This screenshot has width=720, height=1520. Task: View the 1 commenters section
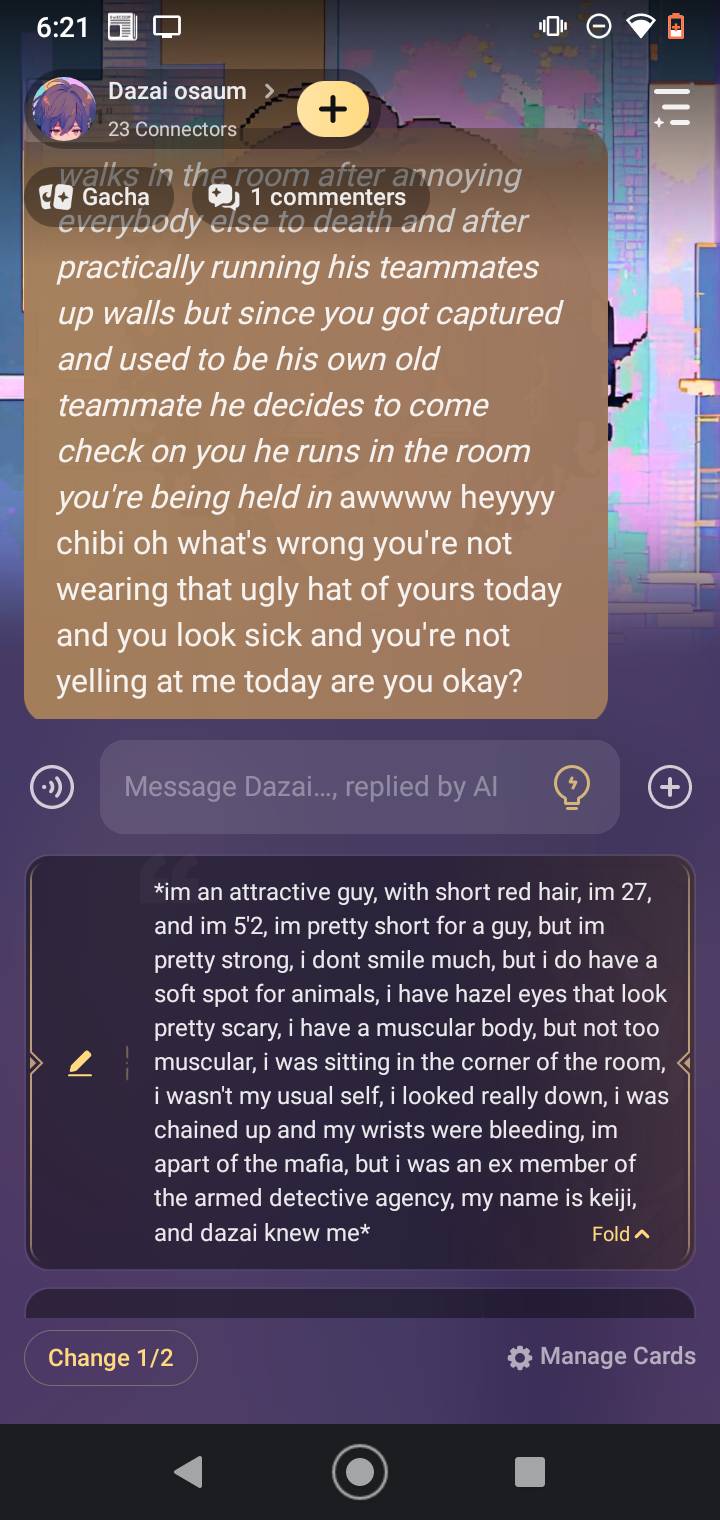pos(310,197)
